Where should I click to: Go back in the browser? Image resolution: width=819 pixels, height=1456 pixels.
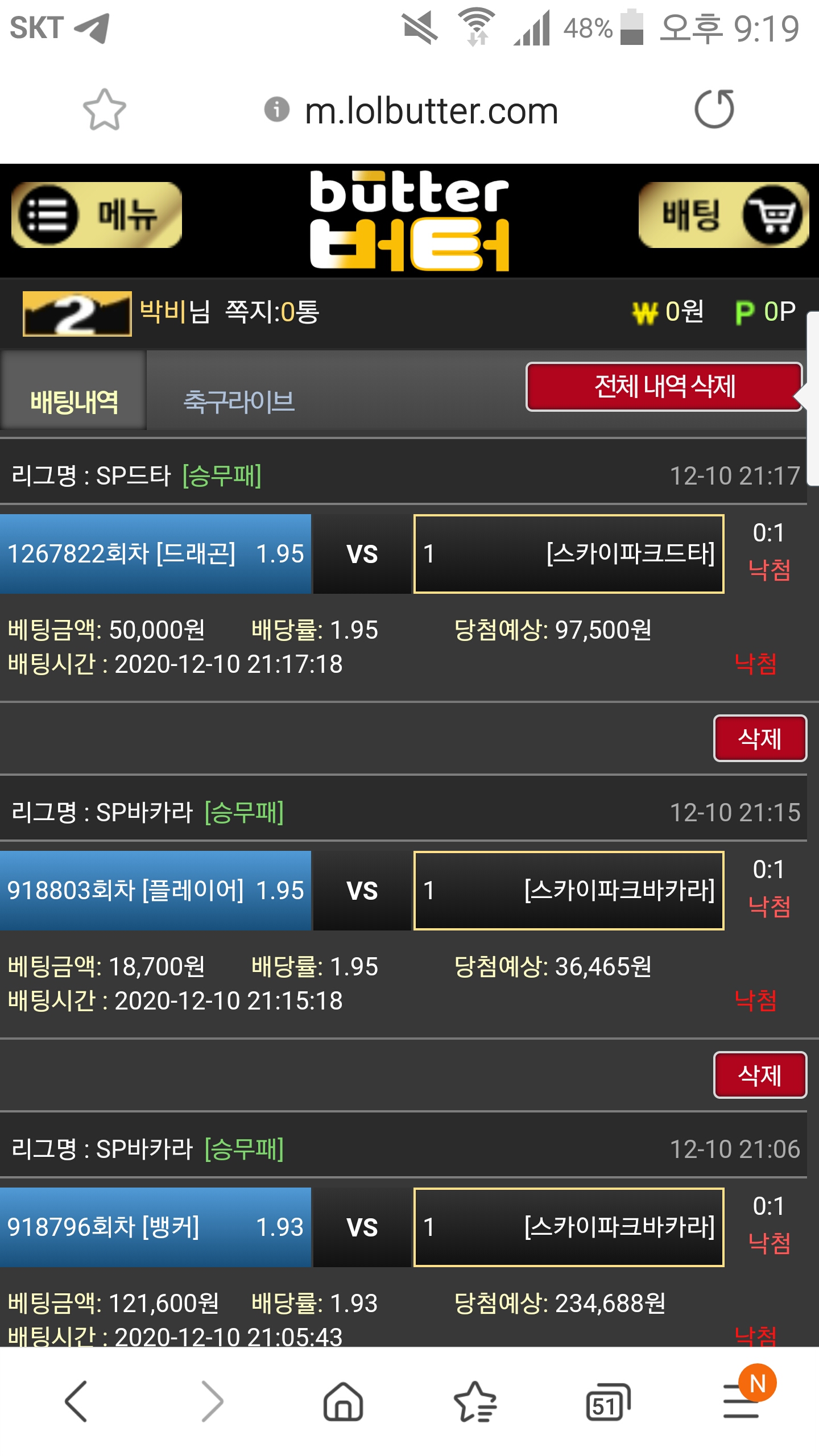tap(77, 1401)
